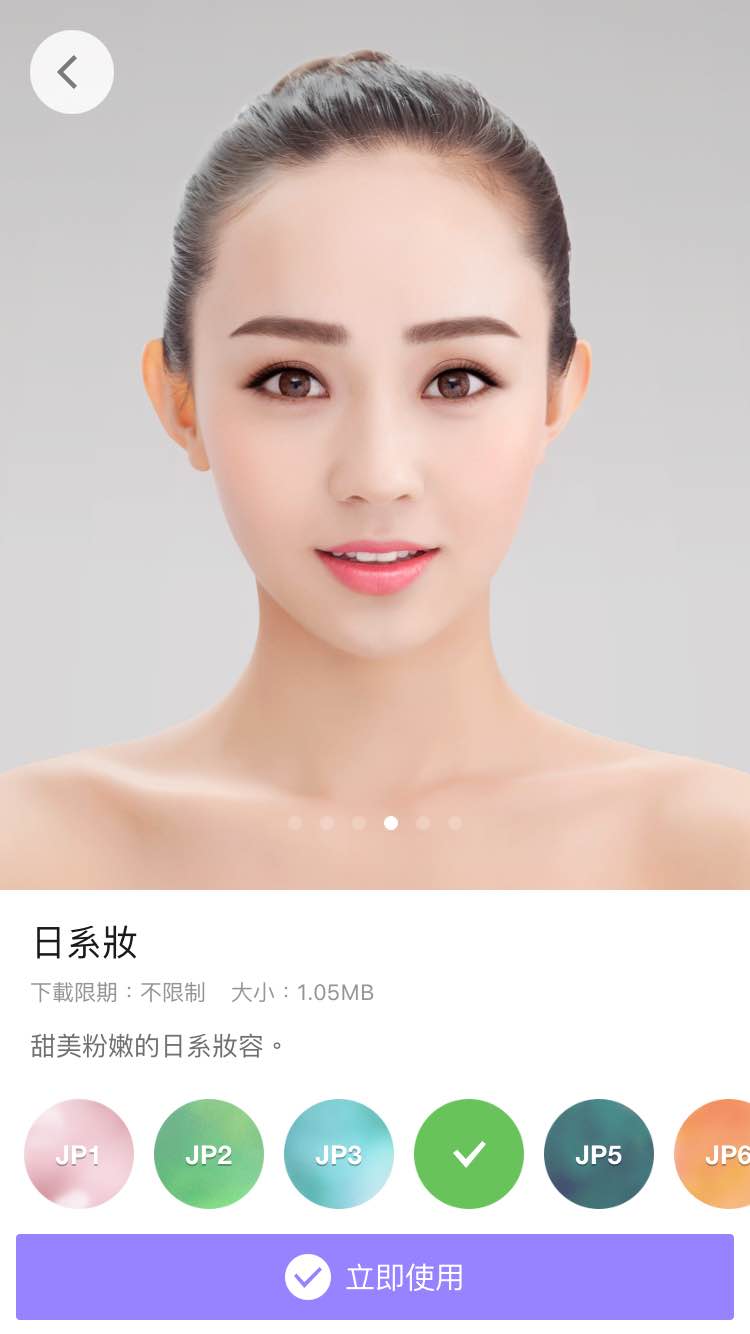Pick the JP5 dark green style
The height and width of the screenshot is (1334, 750).
coord(599,1154)
